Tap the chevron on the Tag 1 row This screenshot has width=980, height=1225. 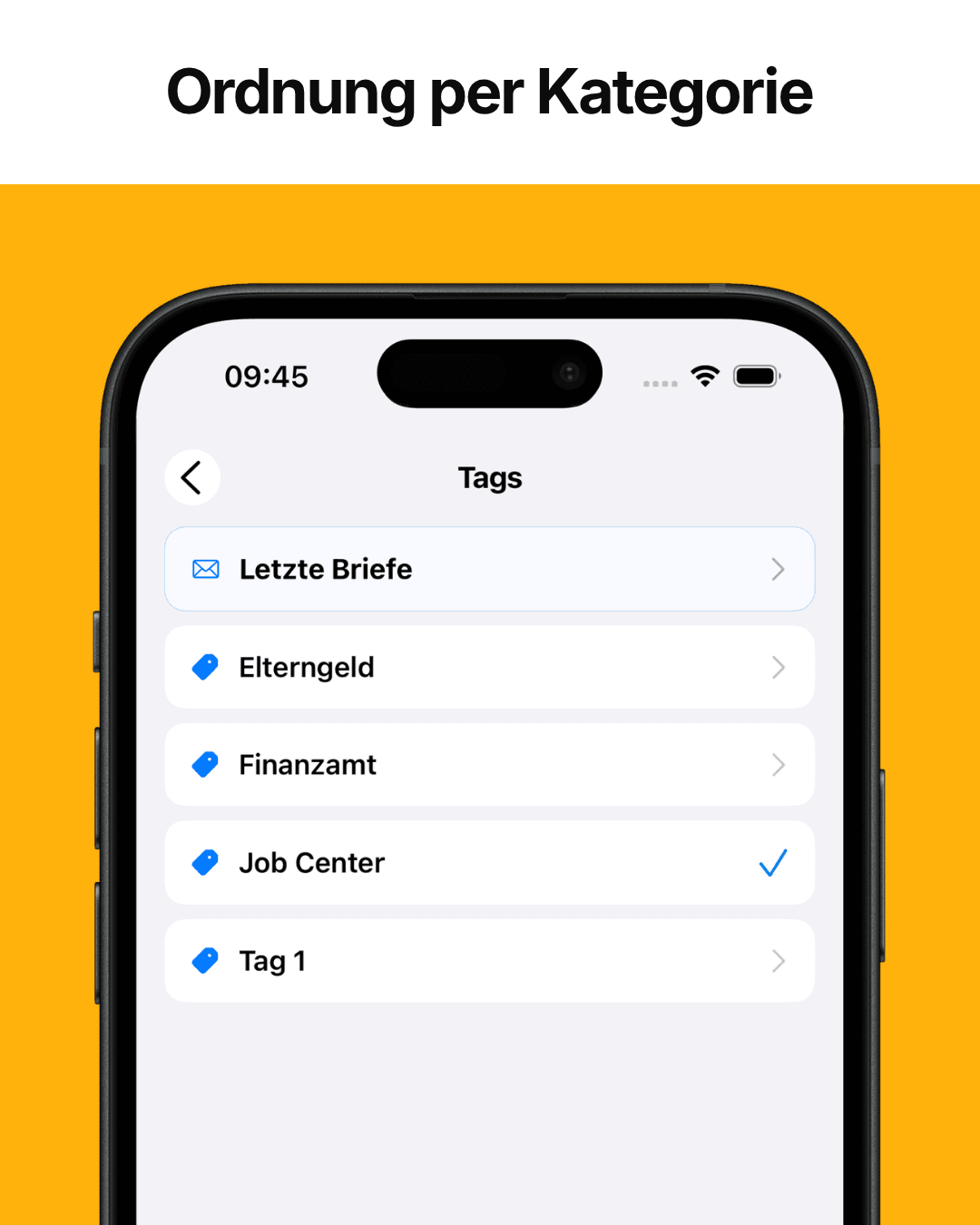coord(778,960)
